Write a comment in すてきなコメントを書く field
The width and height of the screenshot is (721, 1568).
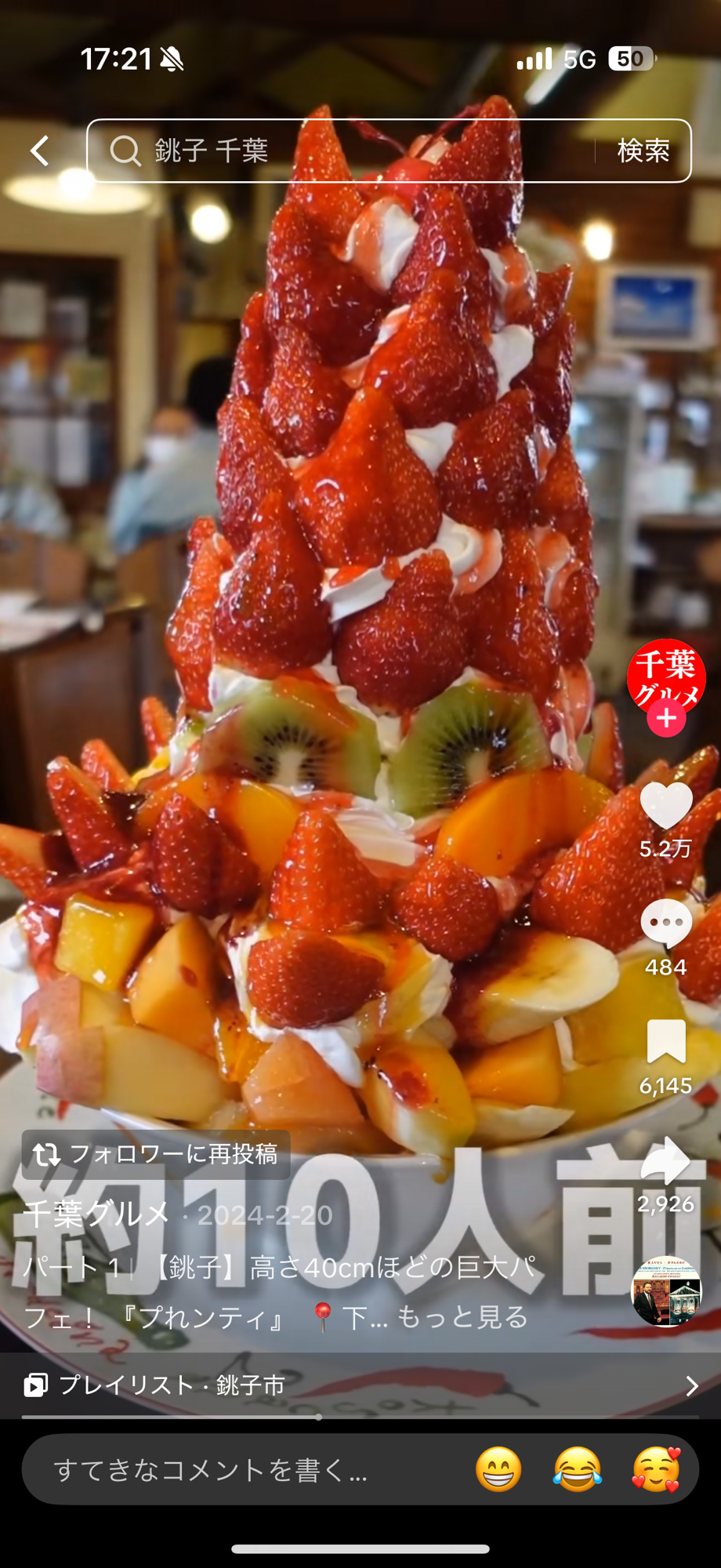pos(235,1470)
